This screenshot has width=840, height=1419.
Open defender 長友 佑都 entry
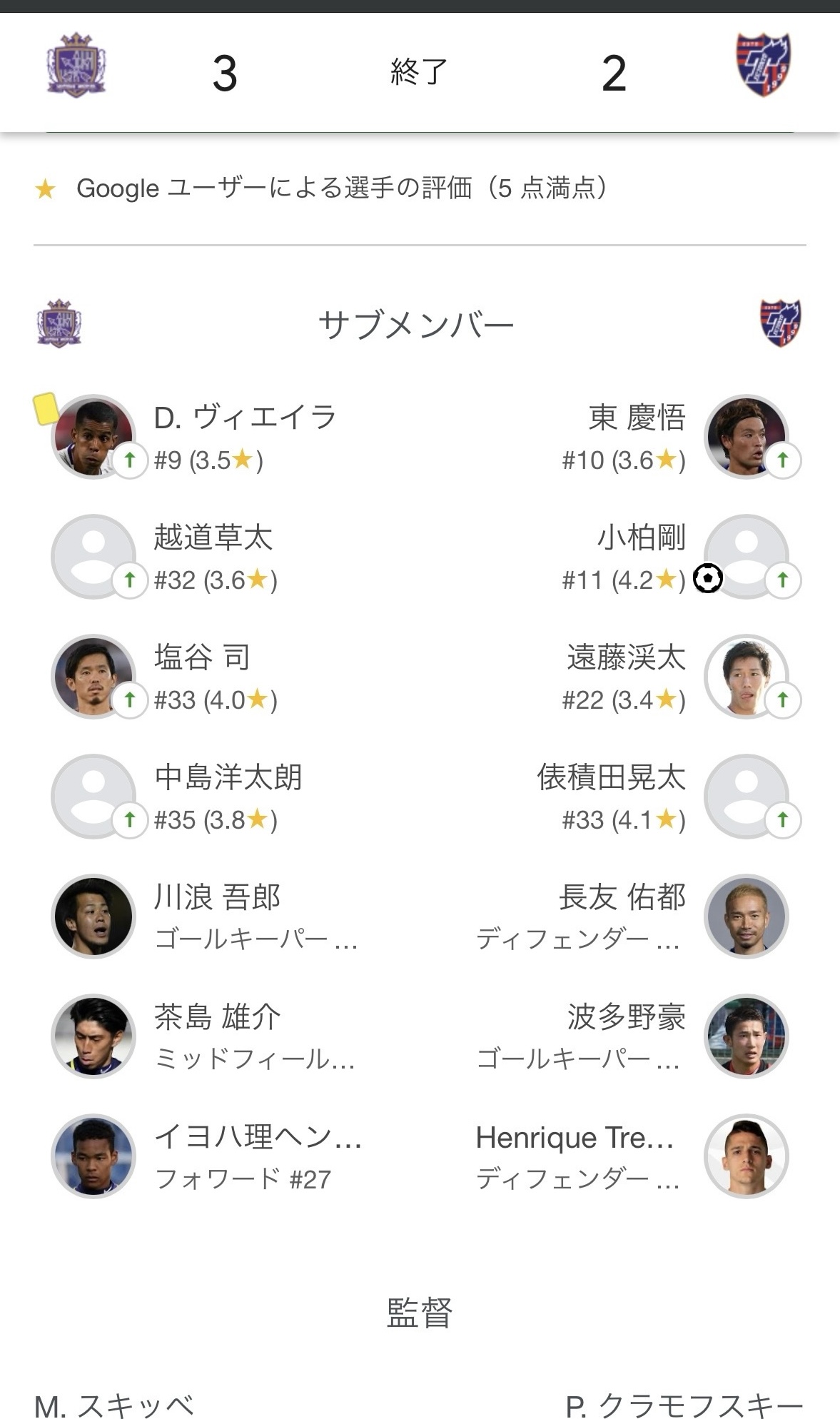coord(628,916)
